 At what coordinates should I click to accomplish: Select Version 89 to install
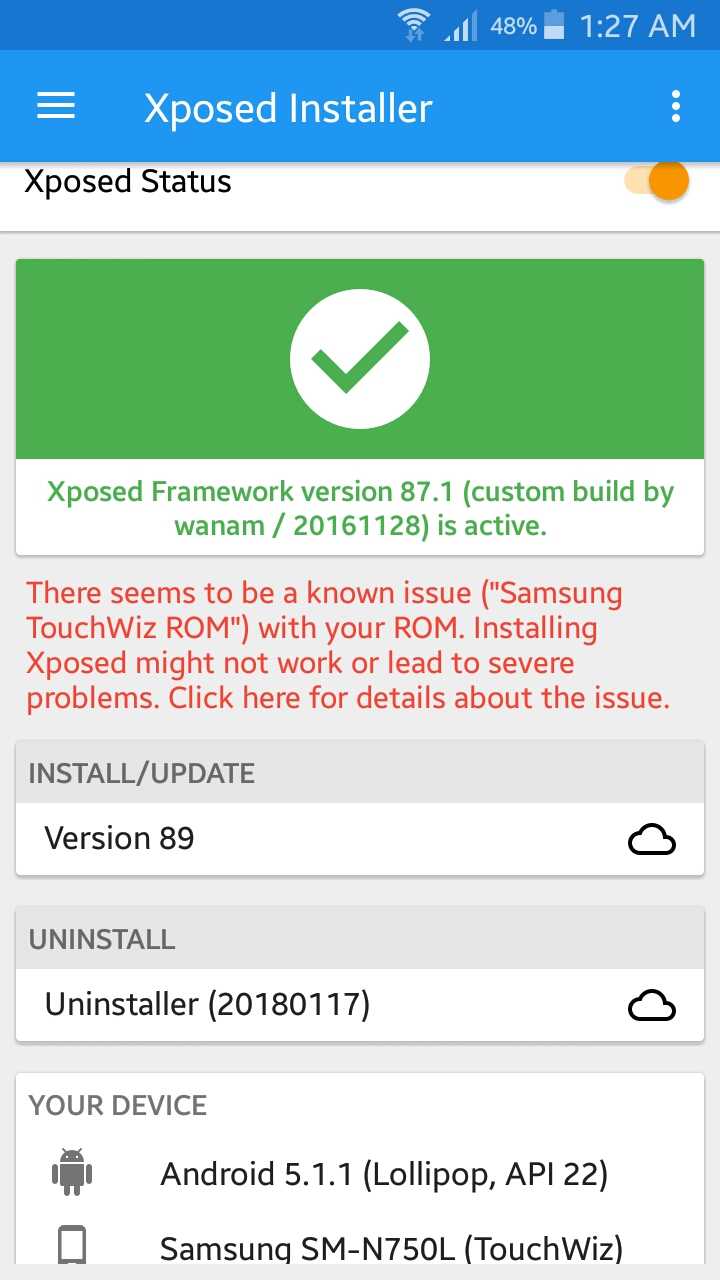click(x=360, y=839)
